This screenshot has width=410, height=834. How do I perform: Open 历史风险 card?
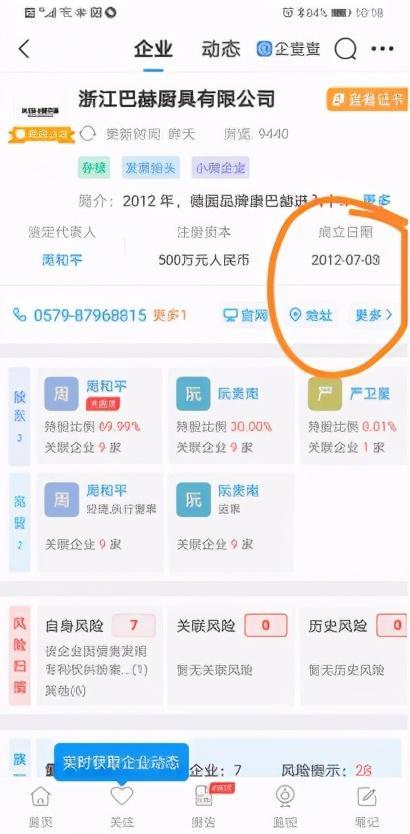[x=355, y=656]
